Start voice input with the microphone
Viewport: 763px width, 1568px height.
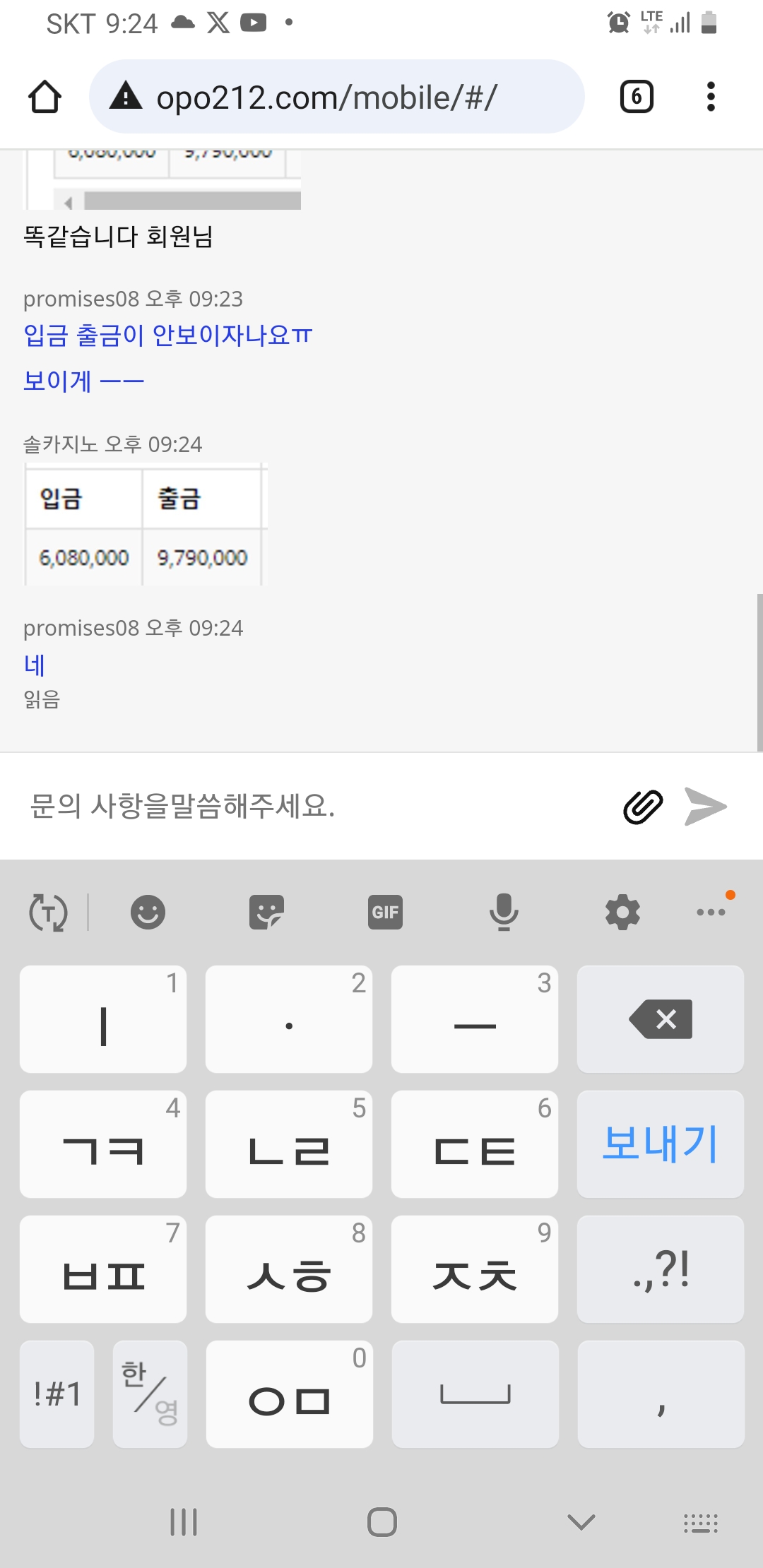[x=504, y=912]
